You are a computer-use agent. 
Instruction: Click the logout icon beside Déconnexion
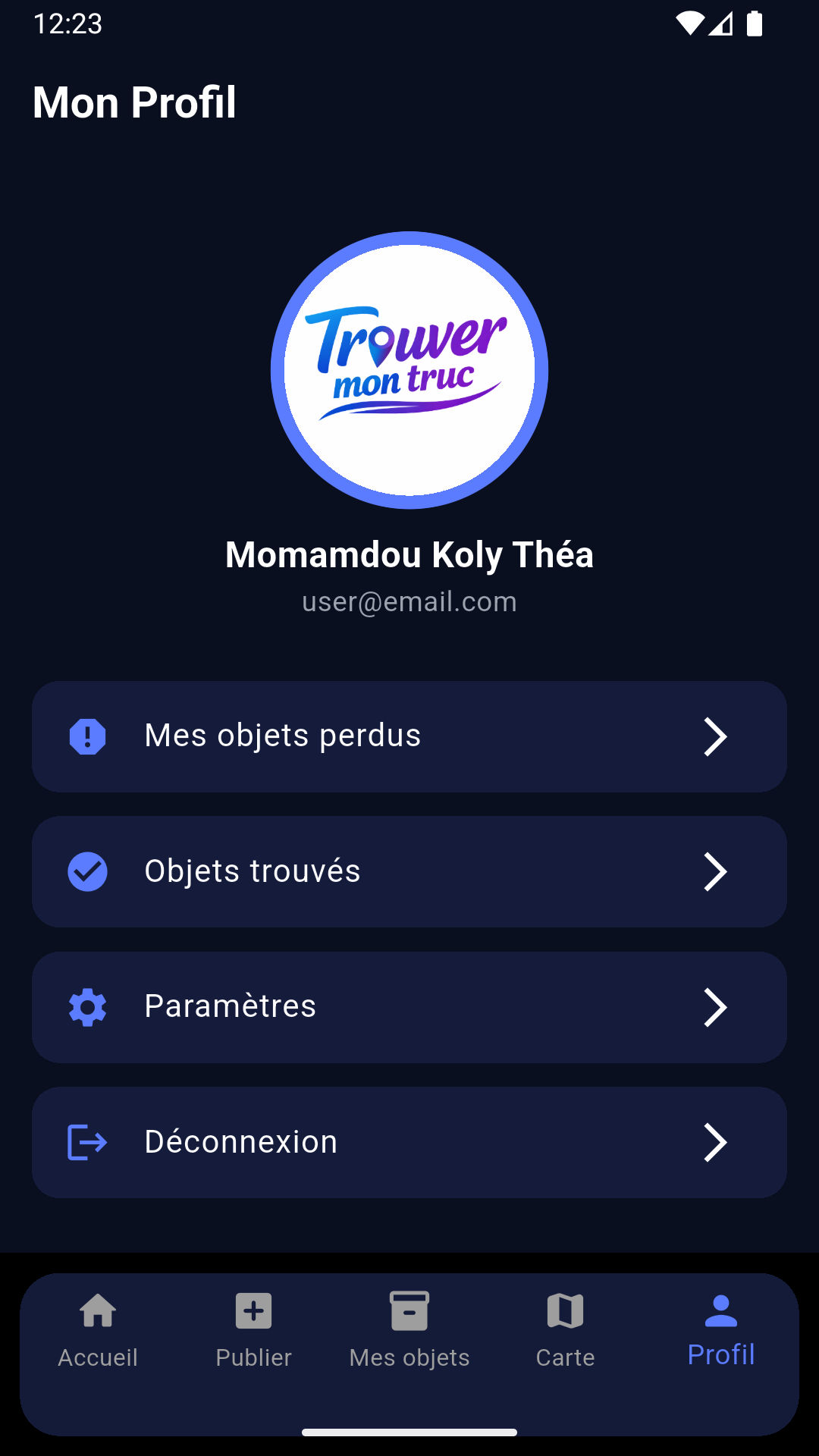(x=87, y=1142)
